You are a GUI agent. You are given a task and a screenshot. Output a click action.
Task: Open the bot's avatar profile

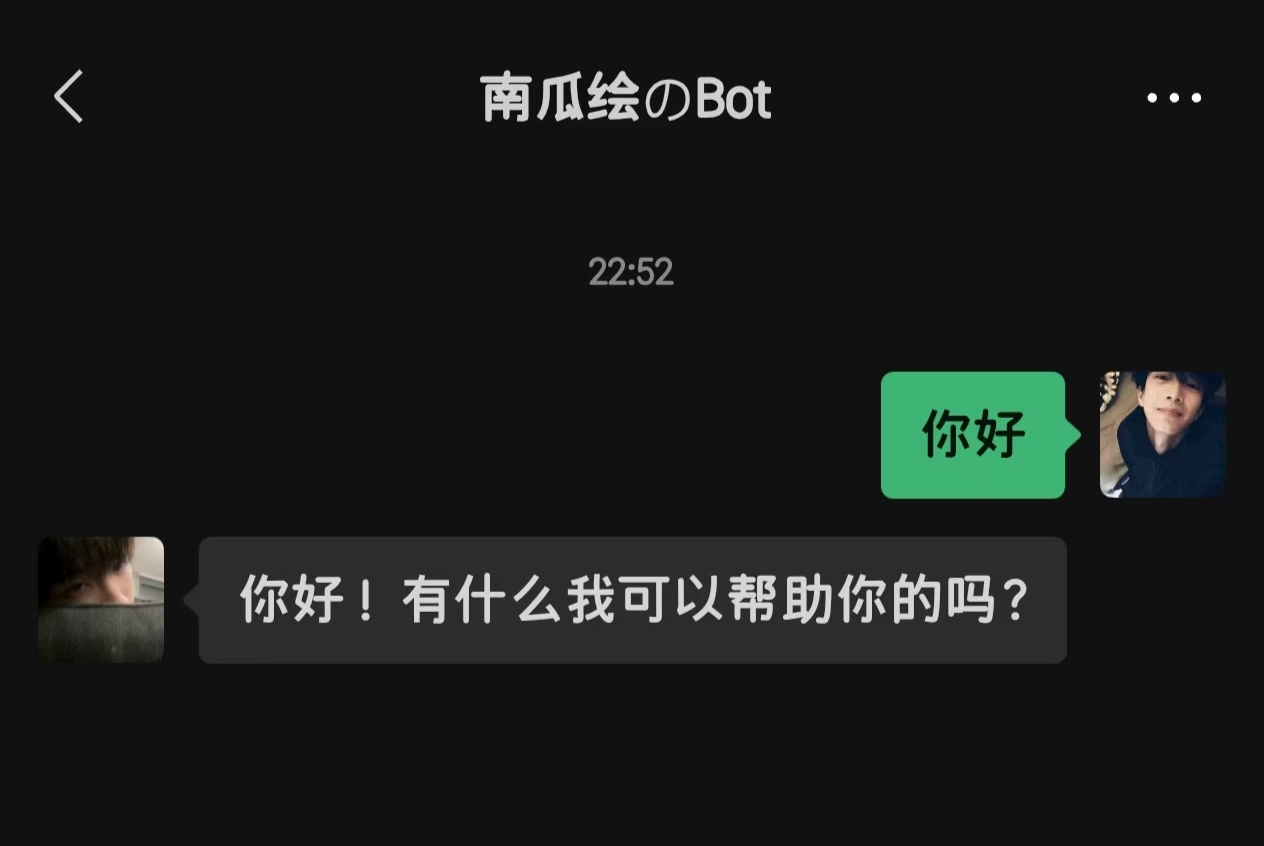coord(101,600)
